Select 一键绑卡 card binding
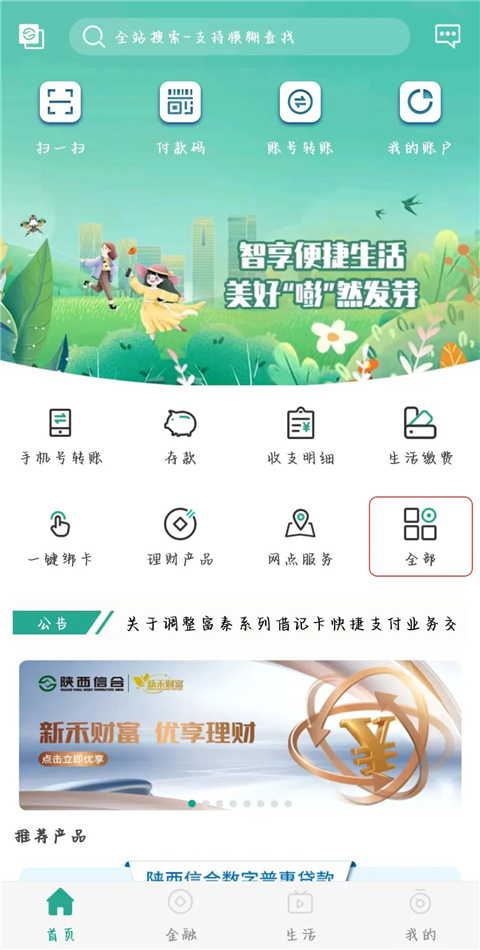Screen dimensions: 480x950 click(x=60, y=537)
